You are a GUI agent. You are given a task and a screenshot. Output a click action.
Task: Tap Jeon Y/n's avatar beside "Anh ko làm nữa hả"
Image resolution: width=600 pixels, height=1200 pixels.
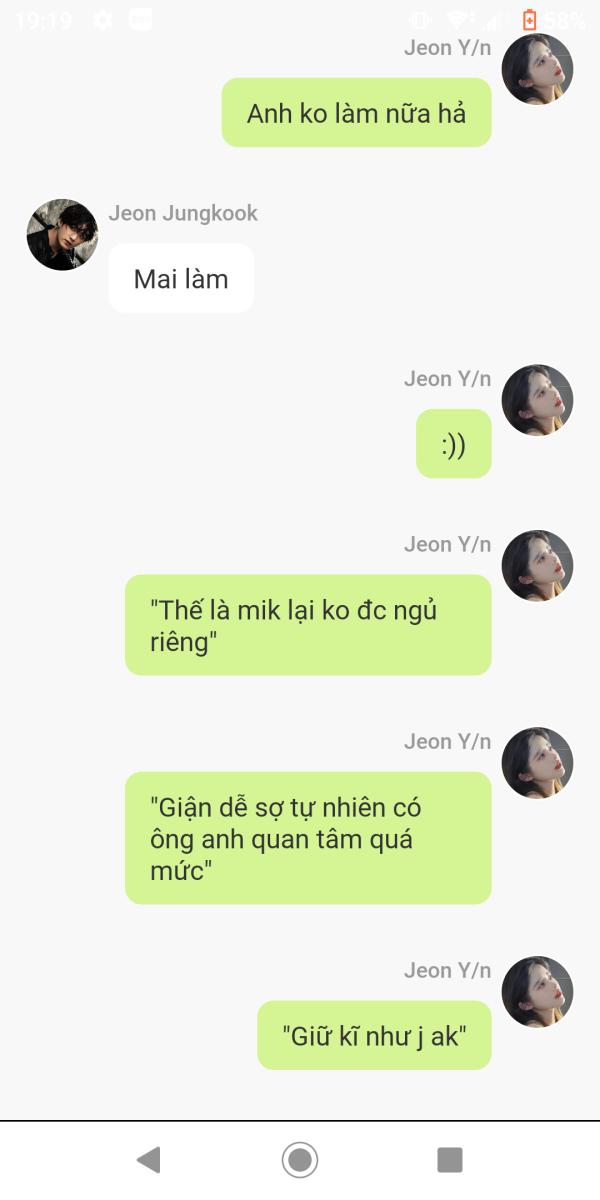pyautogui.click(x=537, y=69)
